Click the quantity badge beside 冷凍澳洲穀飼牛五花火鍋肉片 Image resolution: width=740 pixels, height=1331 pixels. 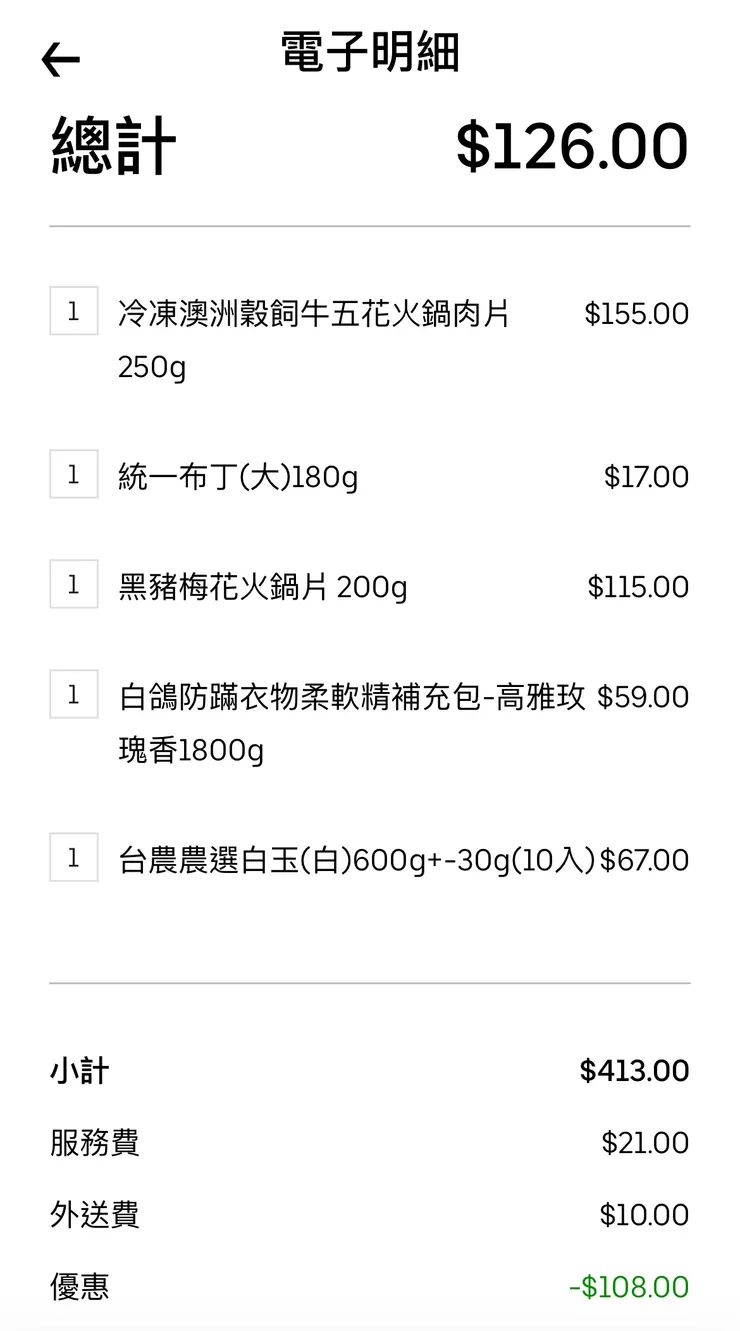(x=72, y=312)
